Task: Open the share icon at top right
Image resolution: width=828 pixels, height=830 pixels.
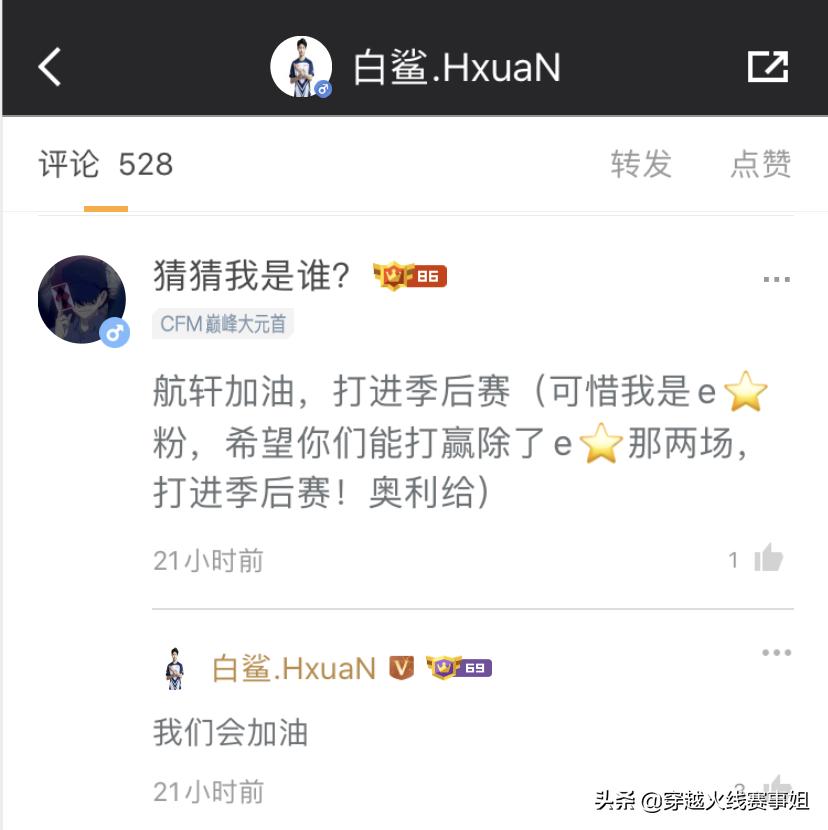Action: click(x=768, y=66)
